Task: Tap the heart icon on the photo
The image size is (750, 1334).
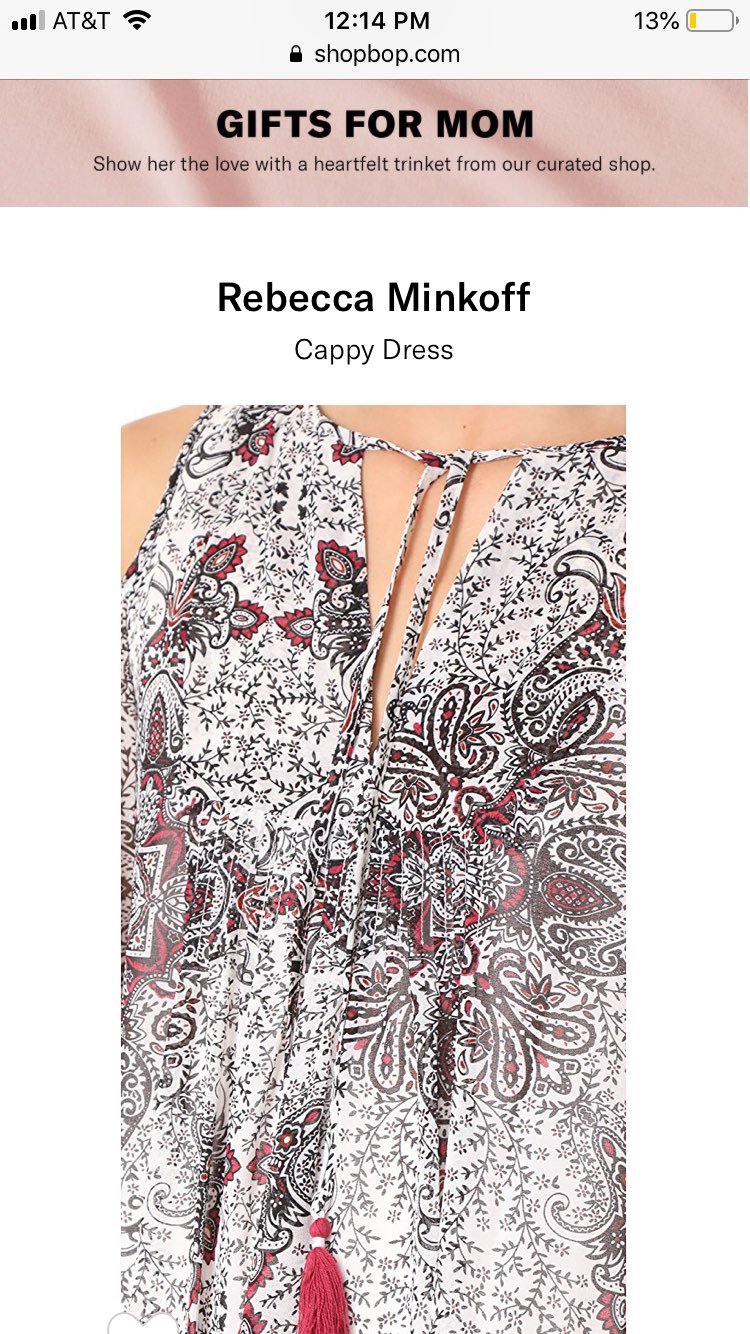Action: 143,1322
